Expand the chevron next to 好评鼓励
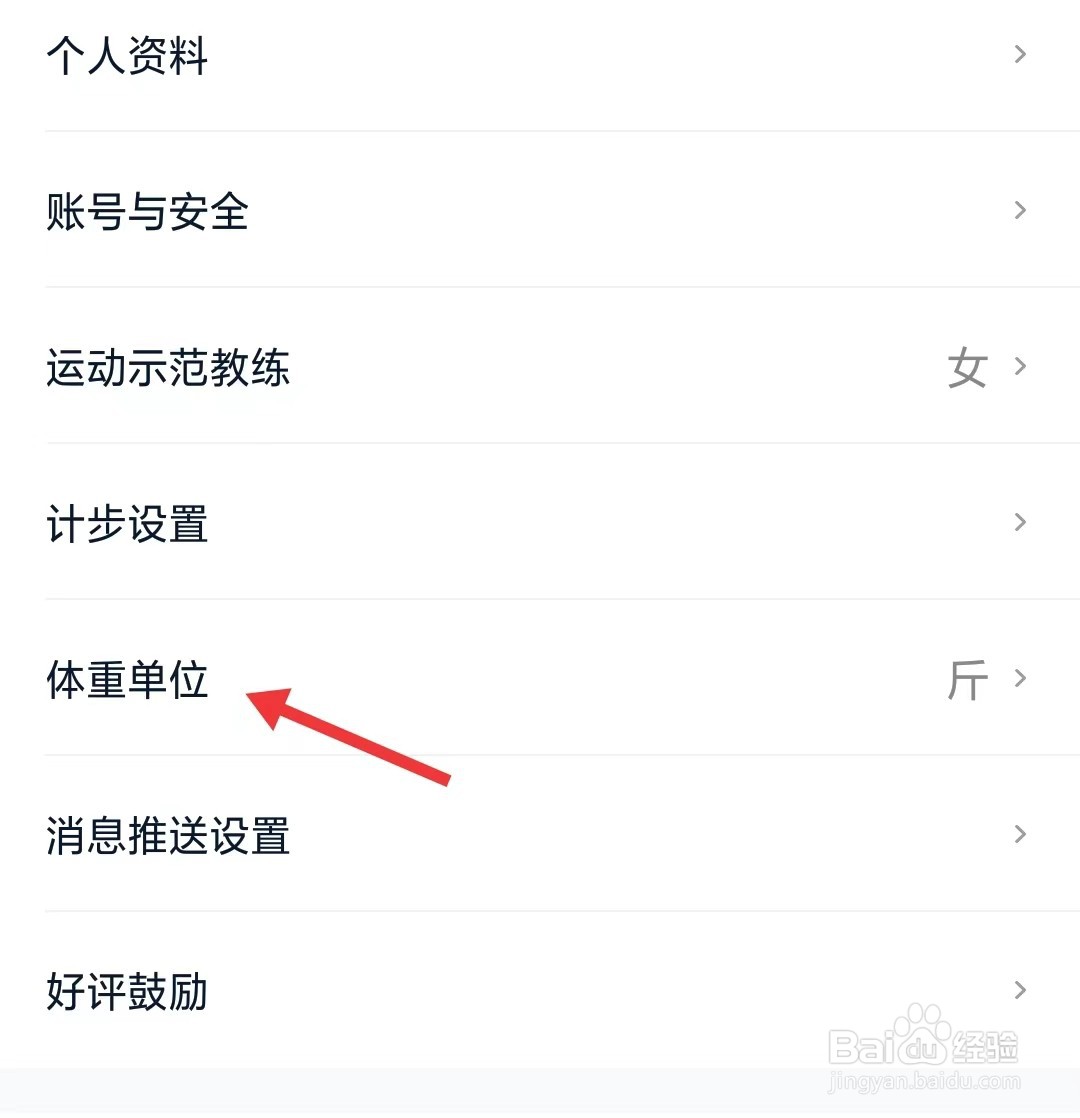The height and width of the screenshot is (1118, 1080). click(1019, 990)
